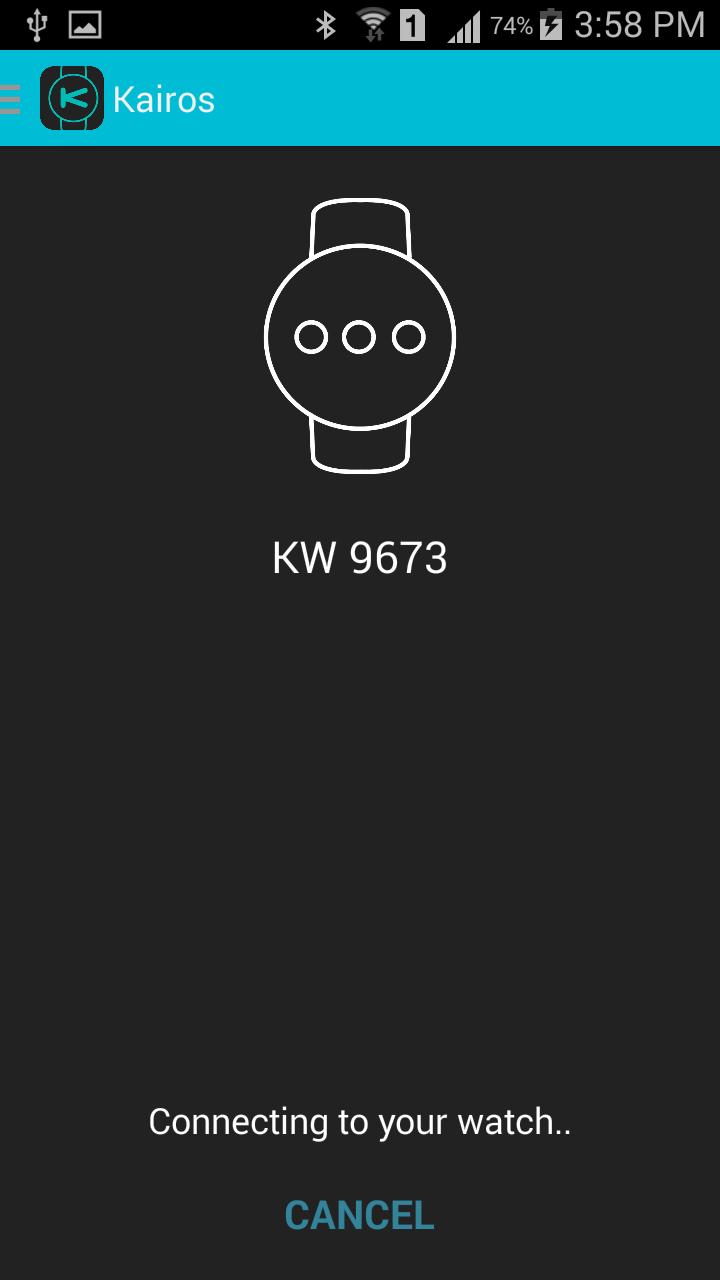Image resolution: width=720 pixels, height=1280 pixels.
Task: Tap the Wi-Fi status icon
Action: (372, 23)
